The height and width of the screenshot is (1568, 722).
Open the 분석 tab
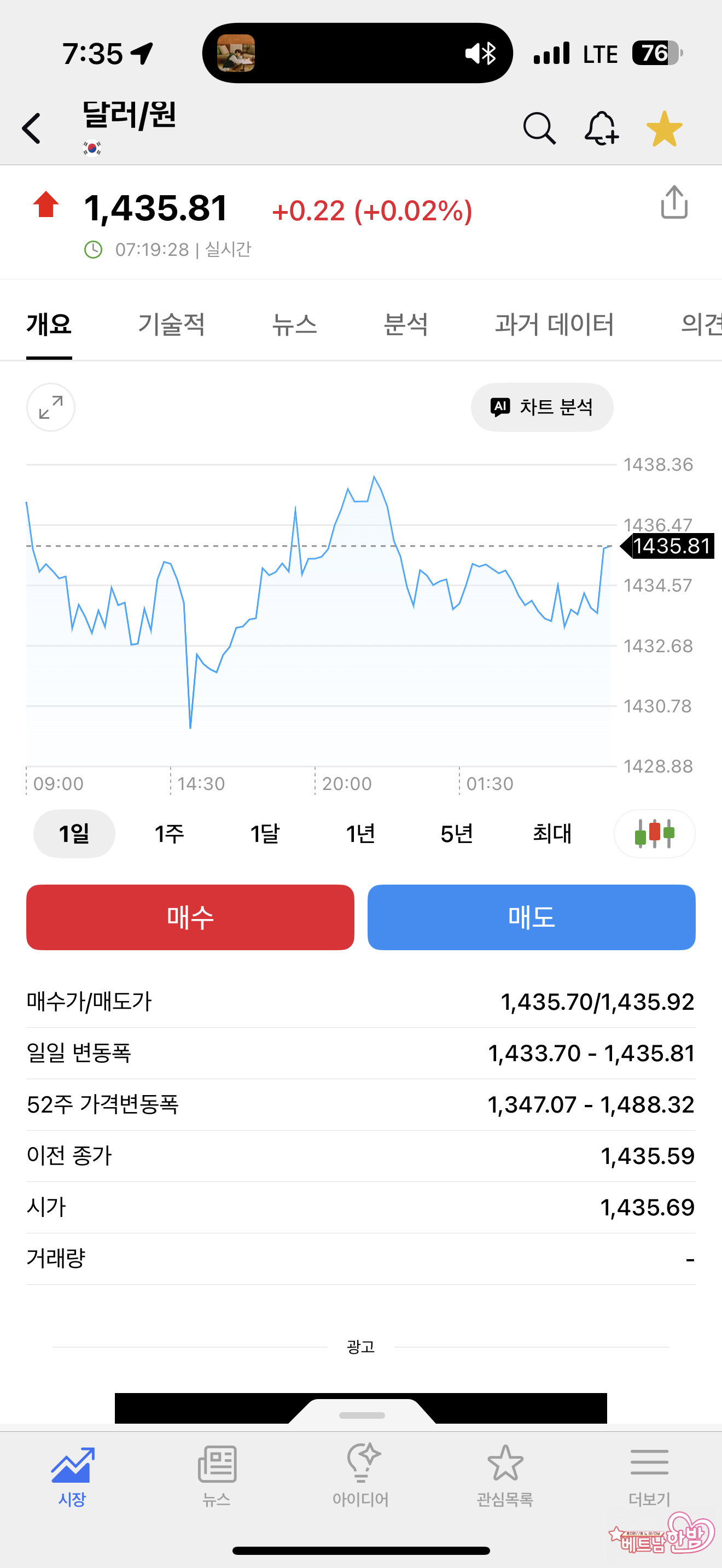[x=405, y=324]
